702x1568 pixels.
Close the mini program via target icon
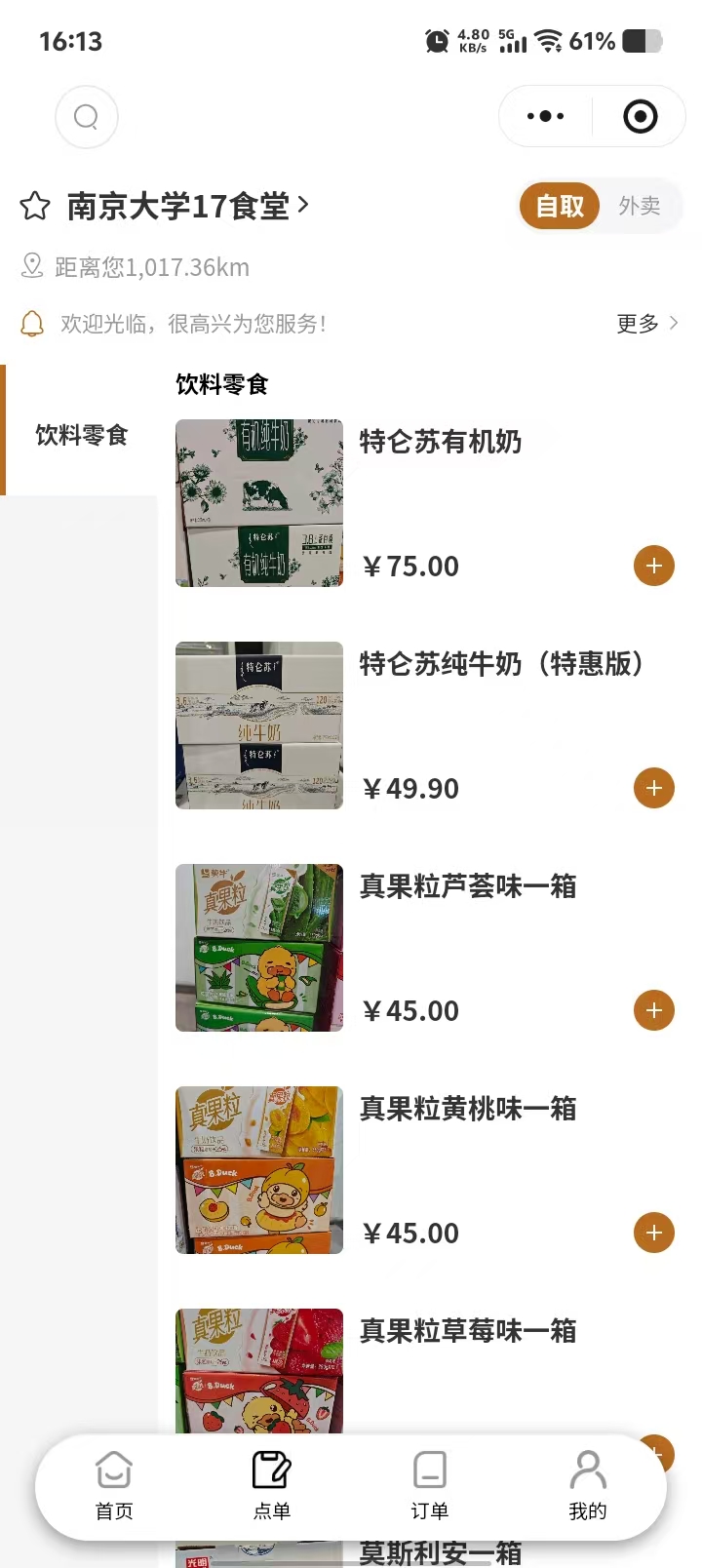pos(640,117)
